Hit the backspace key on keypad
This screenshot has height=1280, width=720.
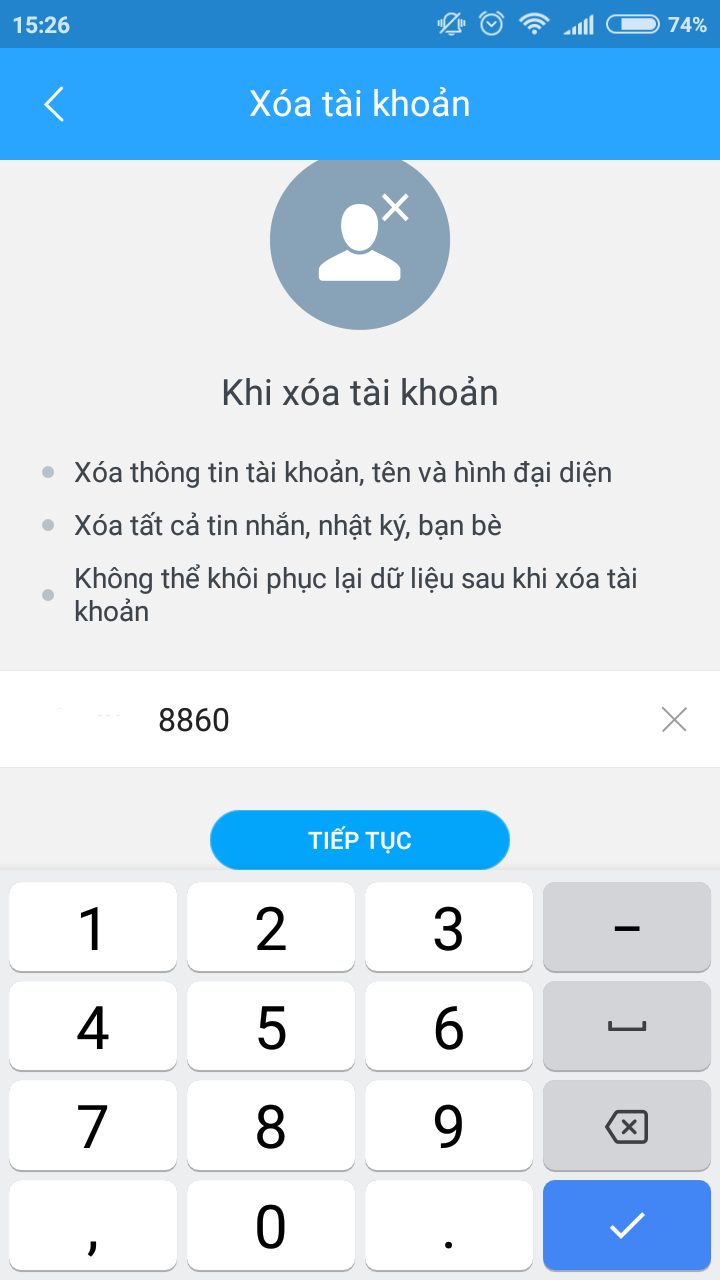coord(627,1126)
